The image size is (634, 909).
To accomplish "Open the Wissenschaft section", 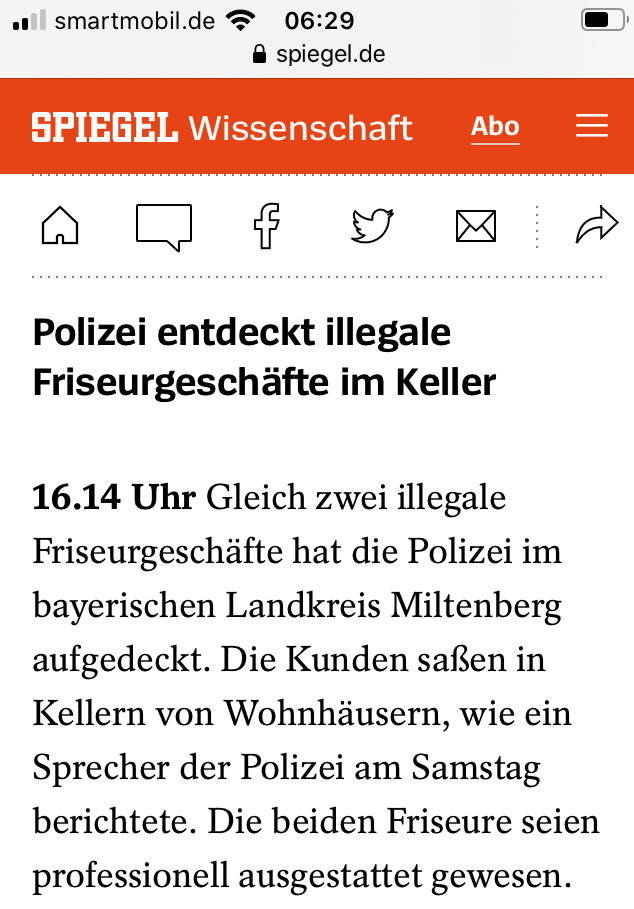I will tap(300, 128).
